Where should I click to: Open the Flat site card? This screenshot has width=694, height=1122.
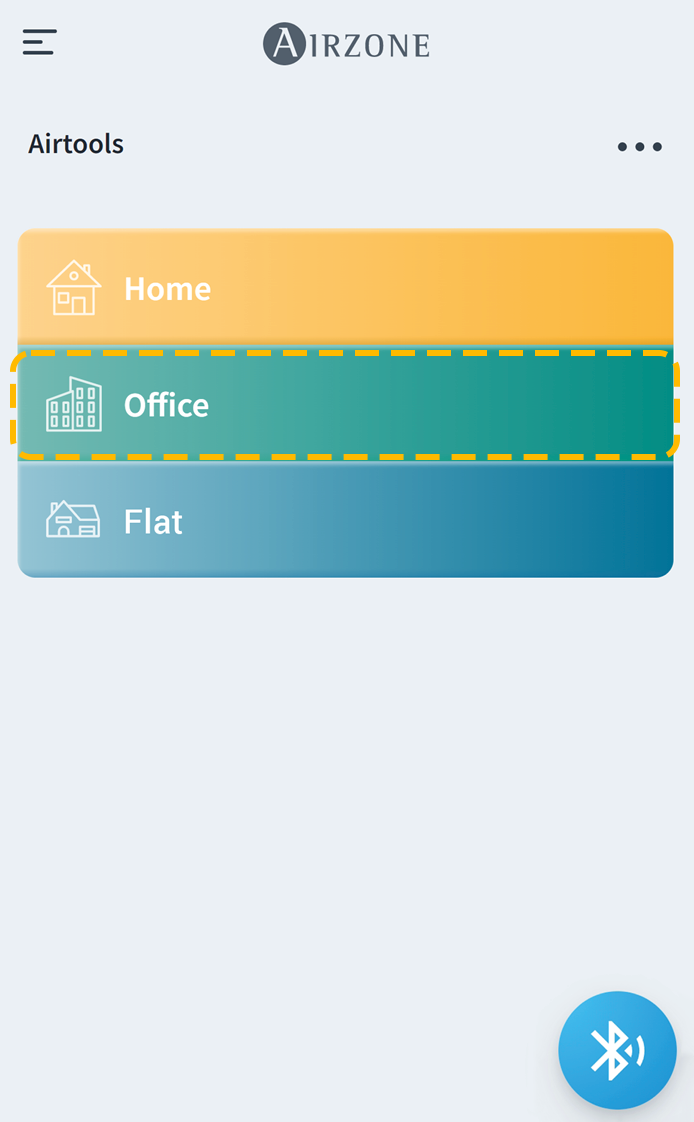(345, 521)
